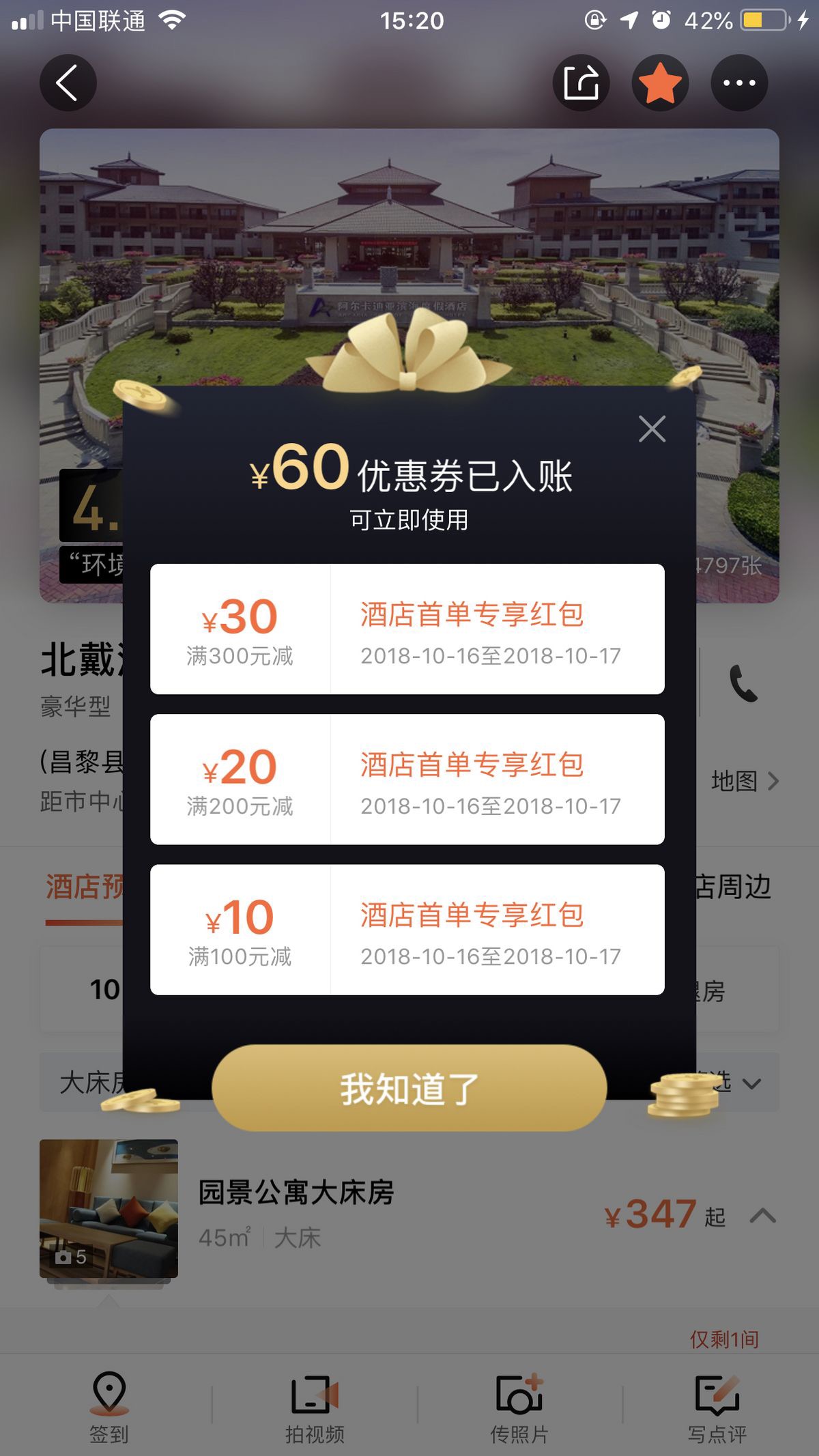Tap the 我知道了 button
The width and height of the screenshot is (819, 1456).
(x=409, y=1087)
